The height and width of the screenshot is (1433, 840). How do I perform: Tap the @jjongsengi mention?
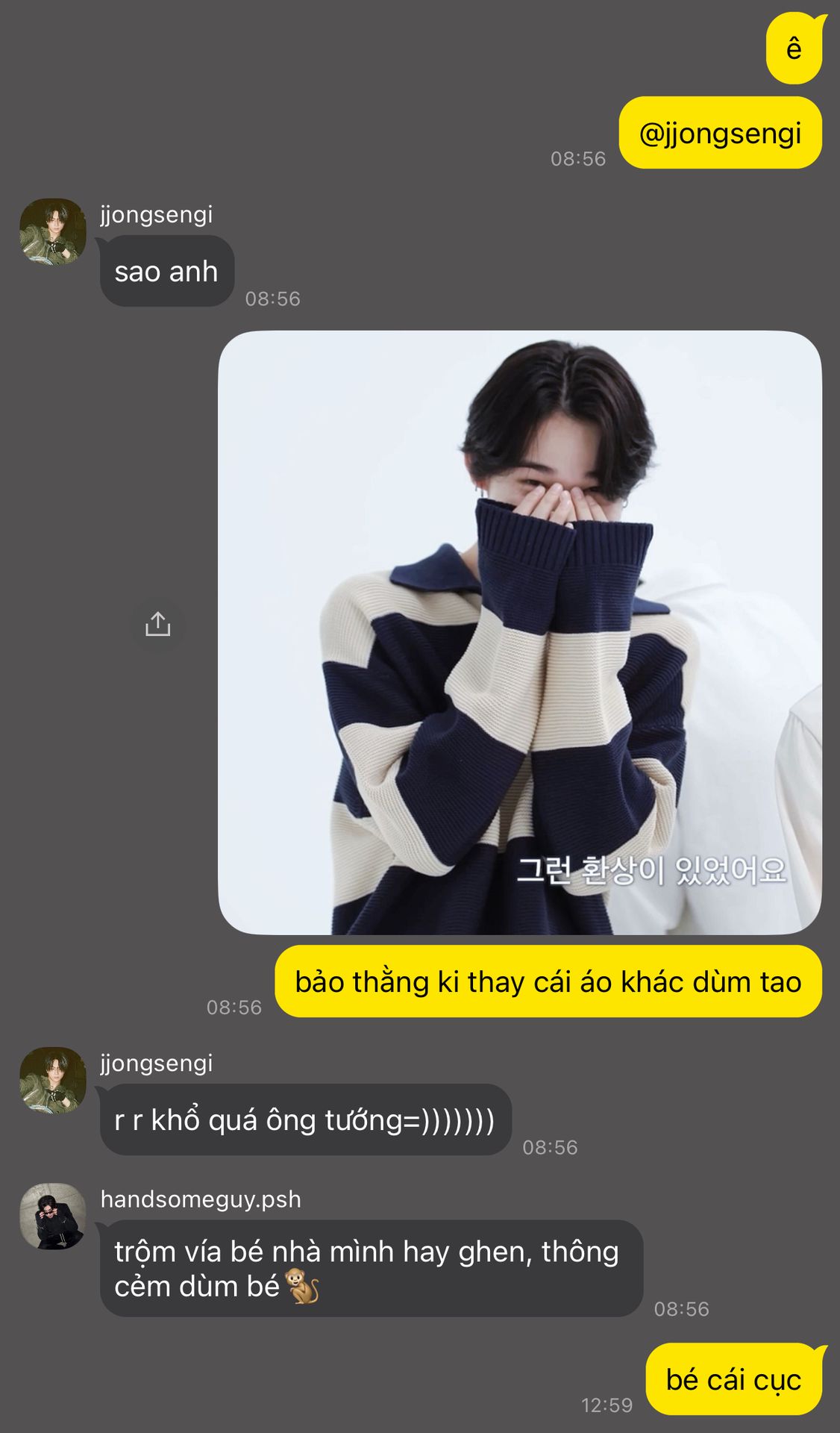click(720, 134)
